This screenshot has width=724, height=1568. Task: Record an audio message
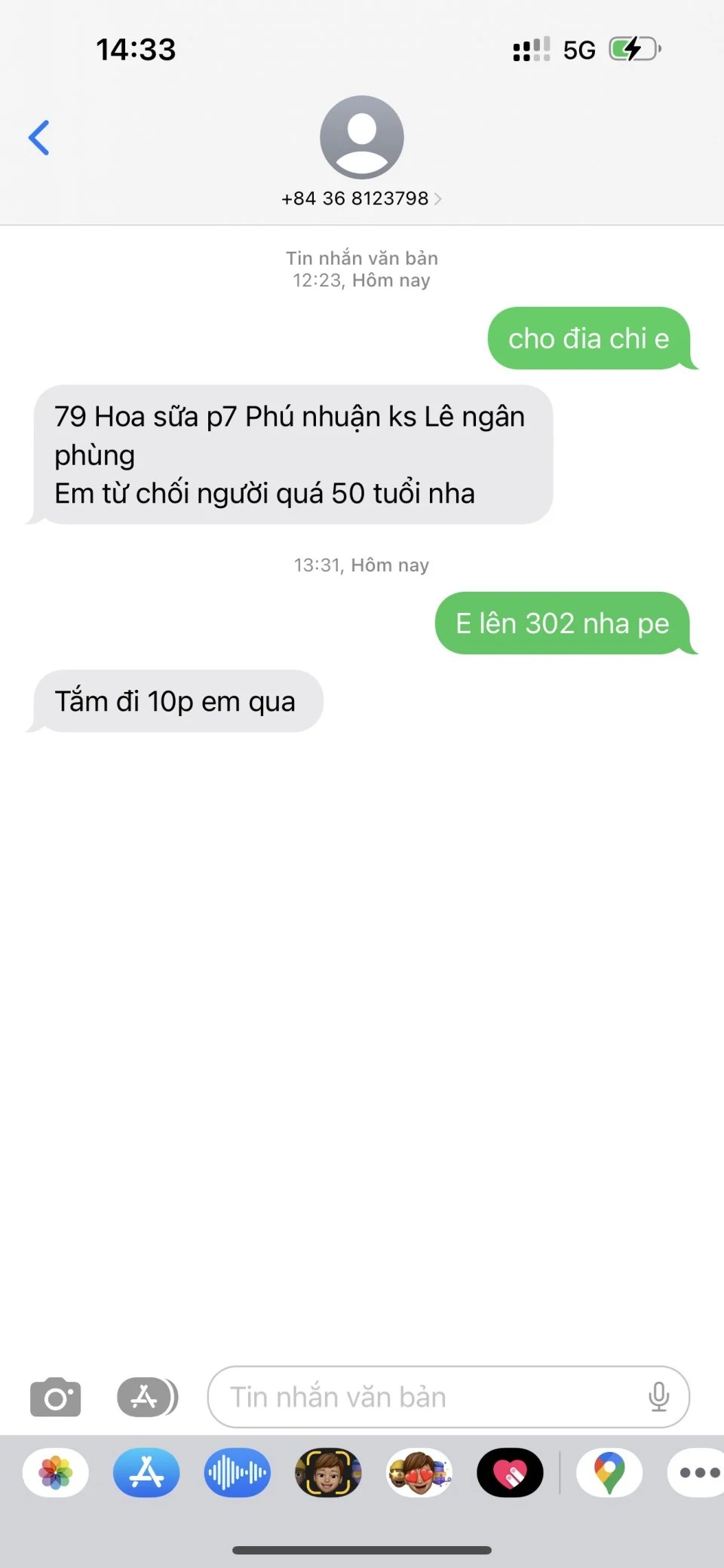[x=237, y=1472]
